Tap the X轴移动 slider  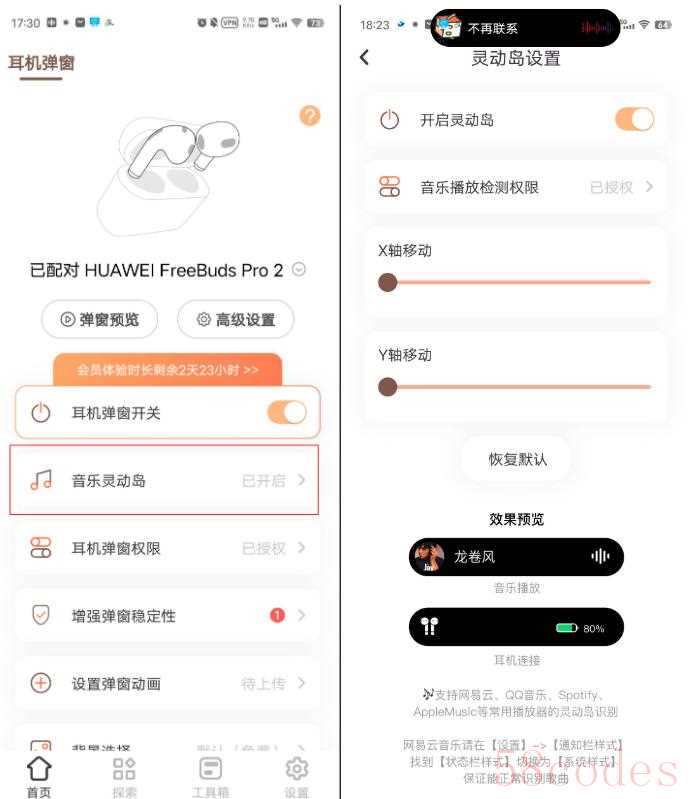click(518, 283)
